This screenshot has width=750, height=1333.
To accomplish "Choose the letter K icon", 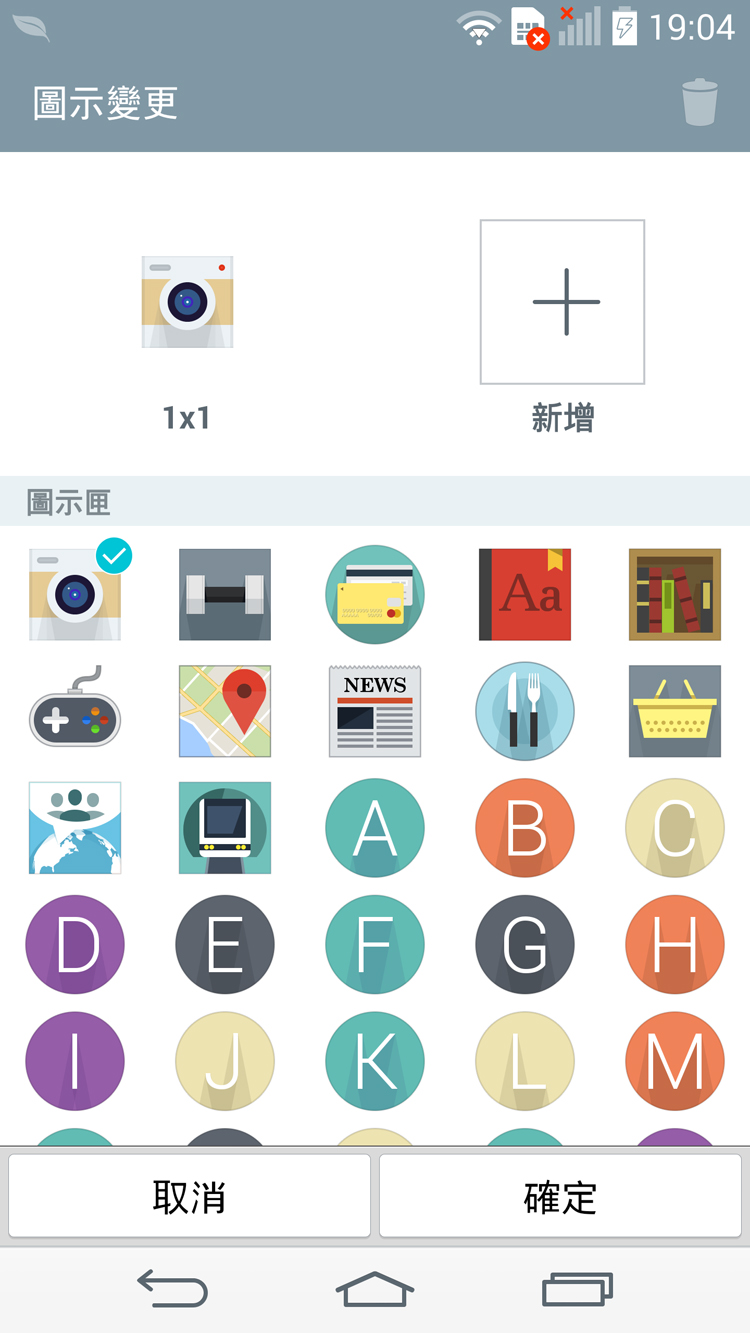I will coord(375,1061).
